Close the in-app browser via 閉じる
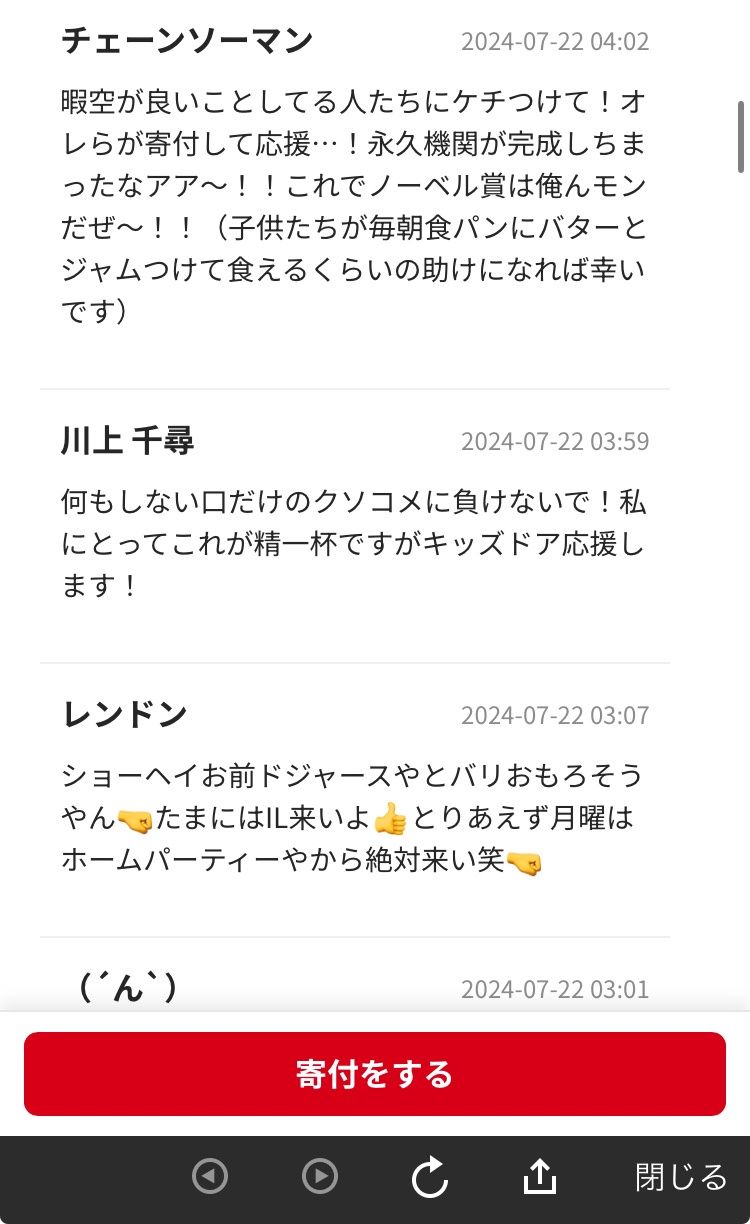Image resolution: width=750 pixels, height=1224 pixels. (x=681, y=1177)
